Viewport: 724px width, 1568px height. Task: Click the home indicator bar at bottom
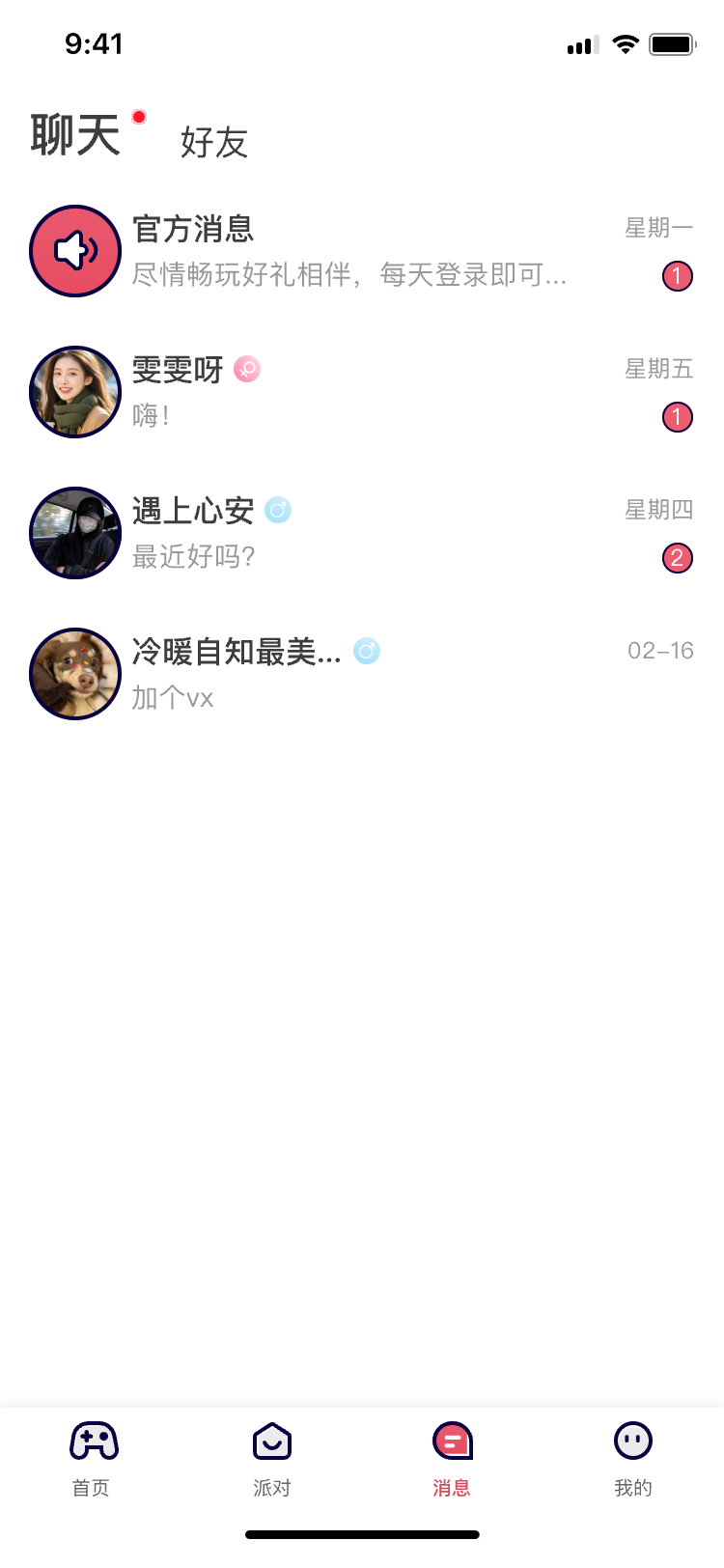pos(362,1533)
